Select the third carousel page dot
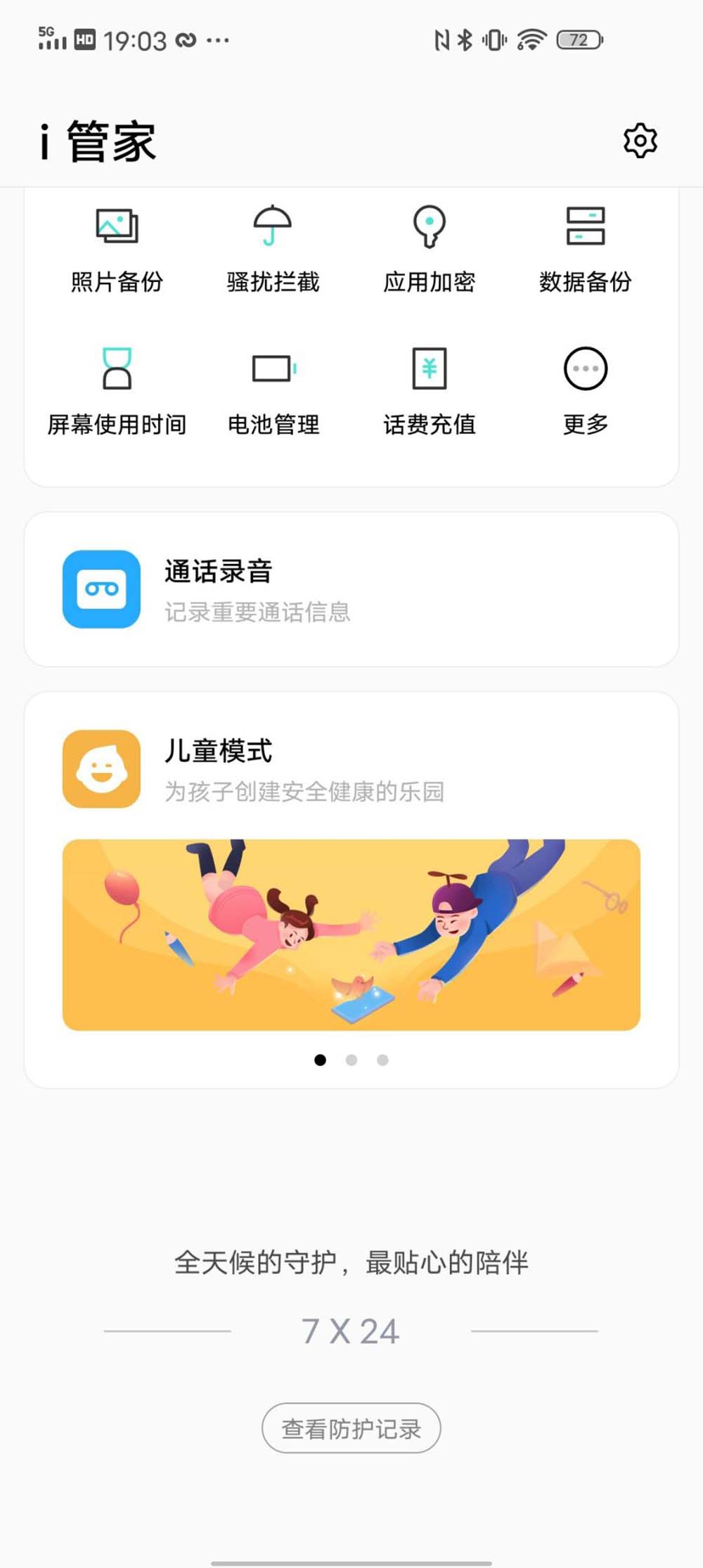The height and width of the screenshot is (1568, 703). 382,1060
